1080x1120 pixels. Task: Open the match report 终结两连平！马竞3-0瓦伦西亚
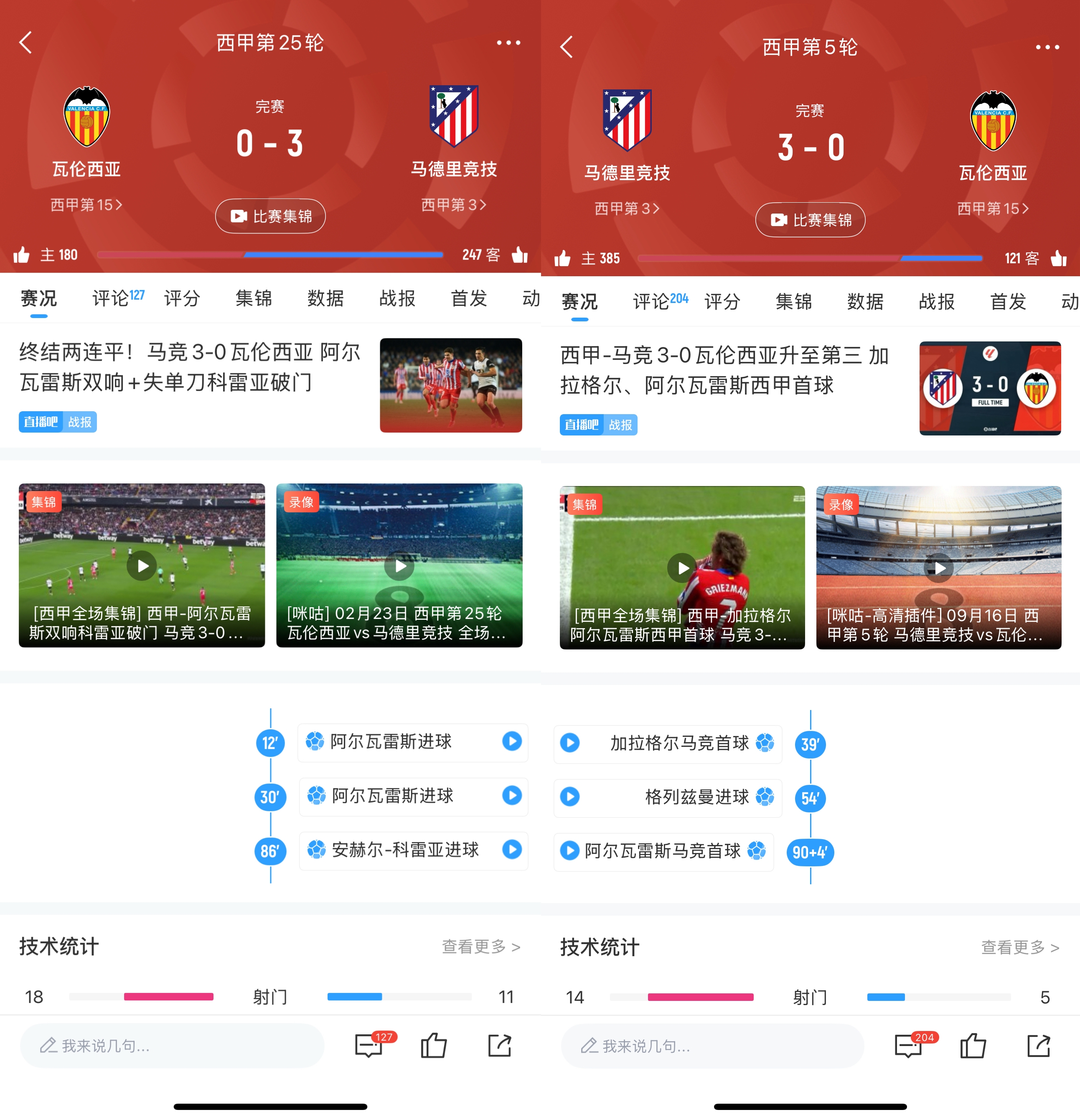tap(190, 367)
